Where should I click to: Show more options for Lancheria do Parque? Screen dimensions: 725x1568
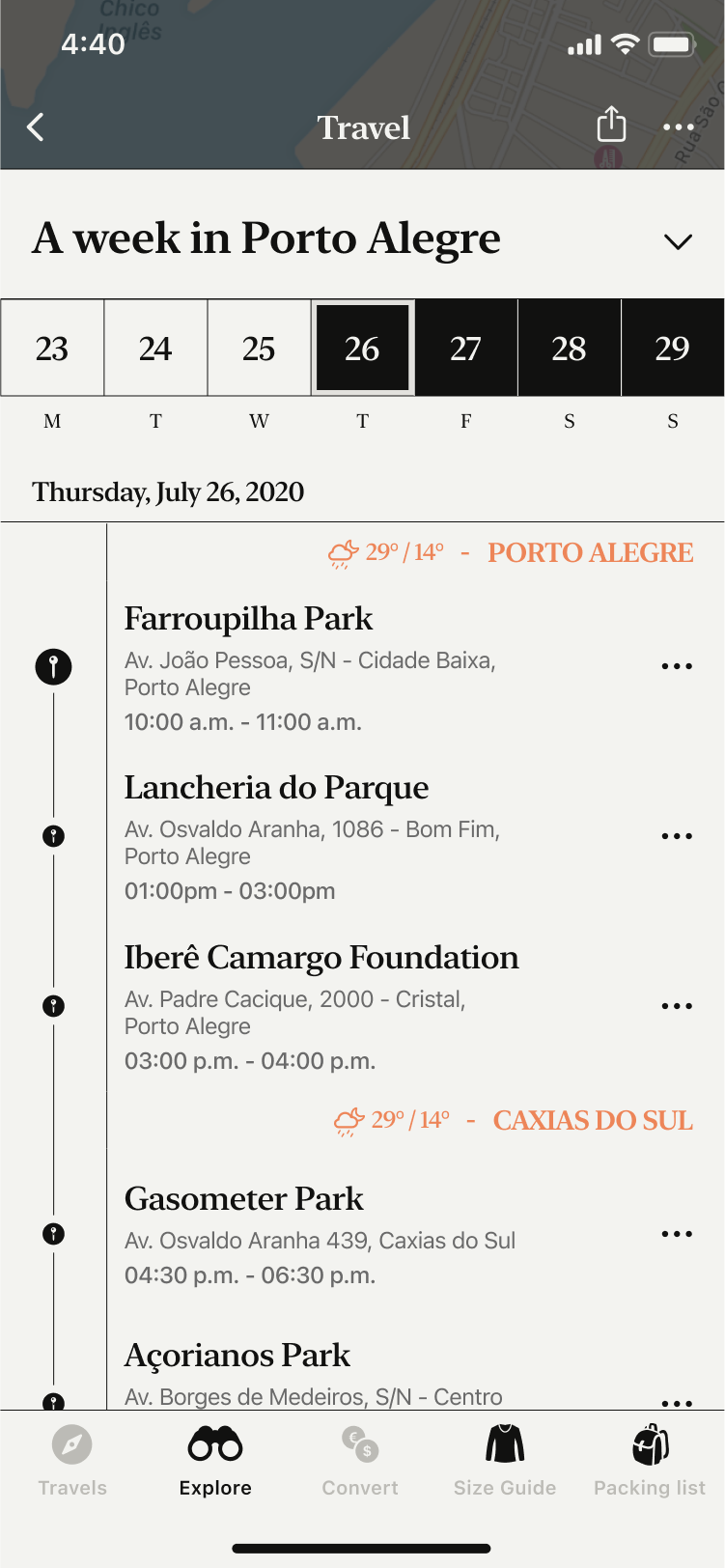[677, 836]
